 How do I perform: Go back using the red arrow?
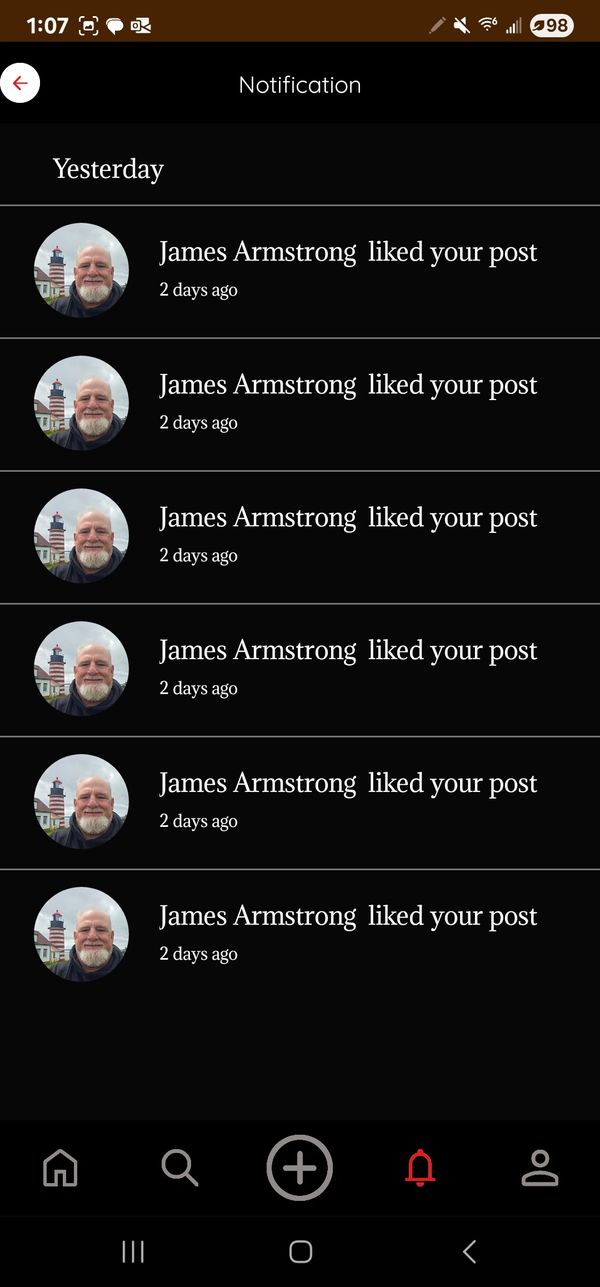pos(20,84)
